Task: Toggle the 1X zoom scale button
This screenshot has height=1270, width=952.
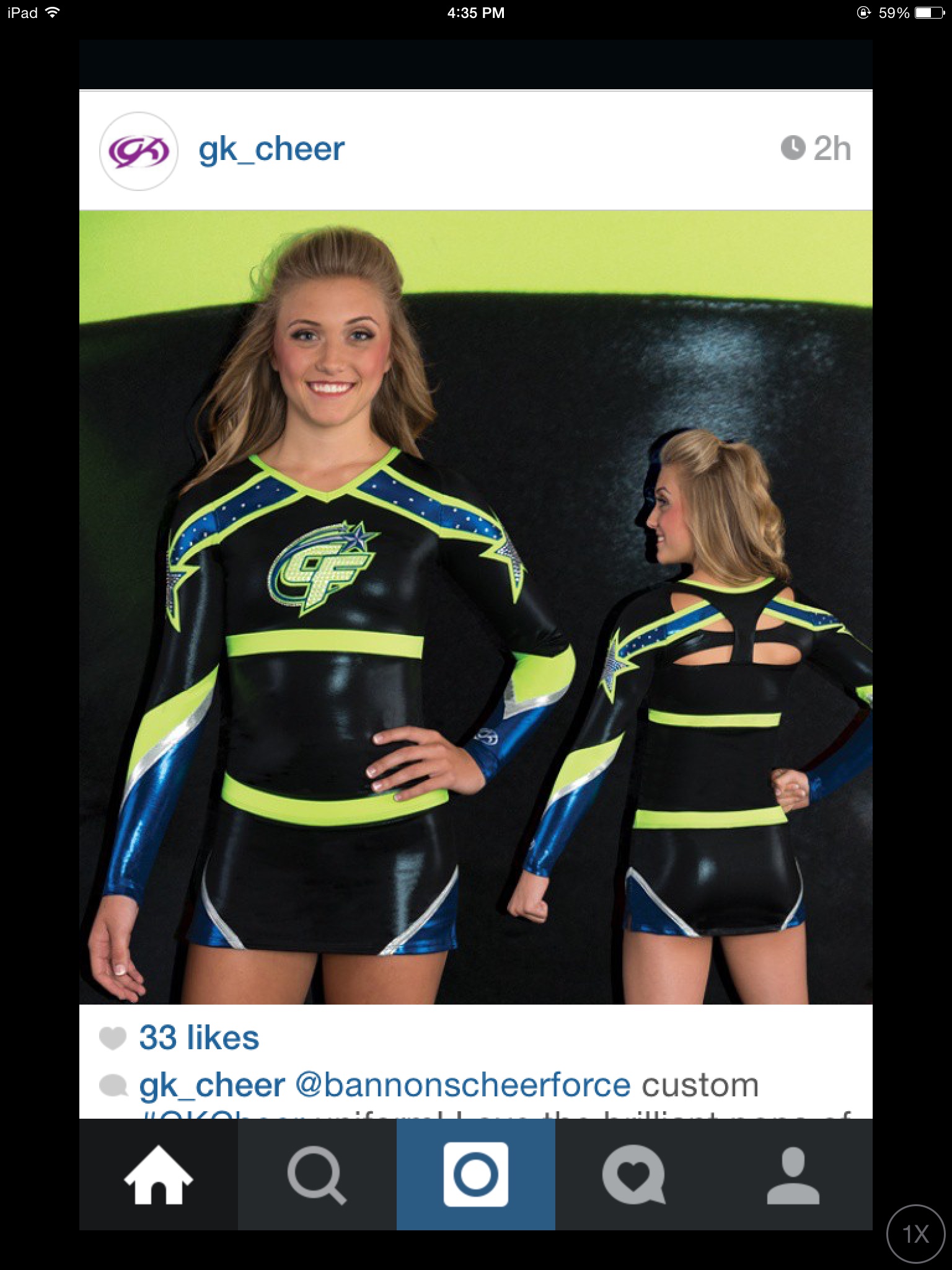Action: coord(915,1233)
